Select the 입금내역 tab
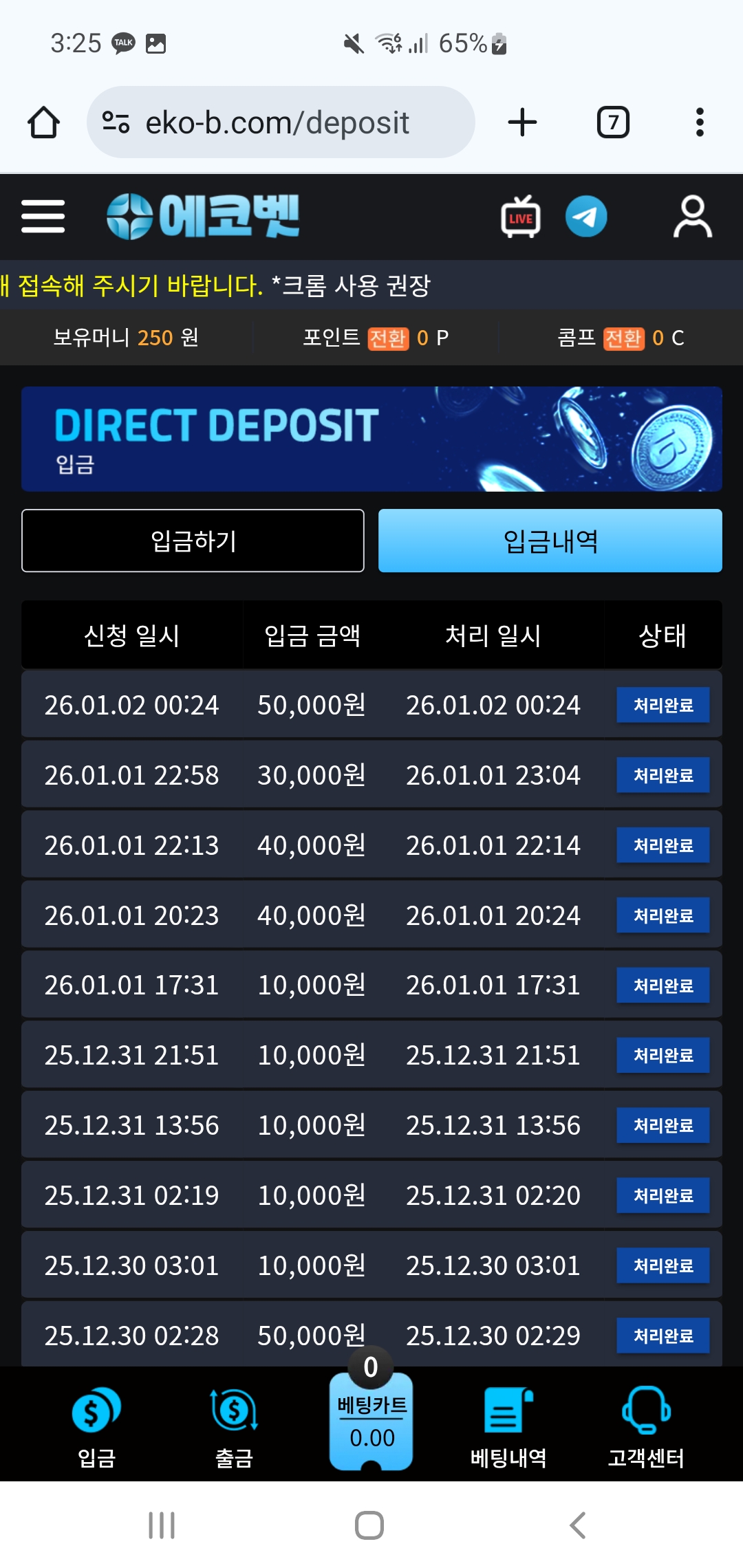 [x=550, y=541]
